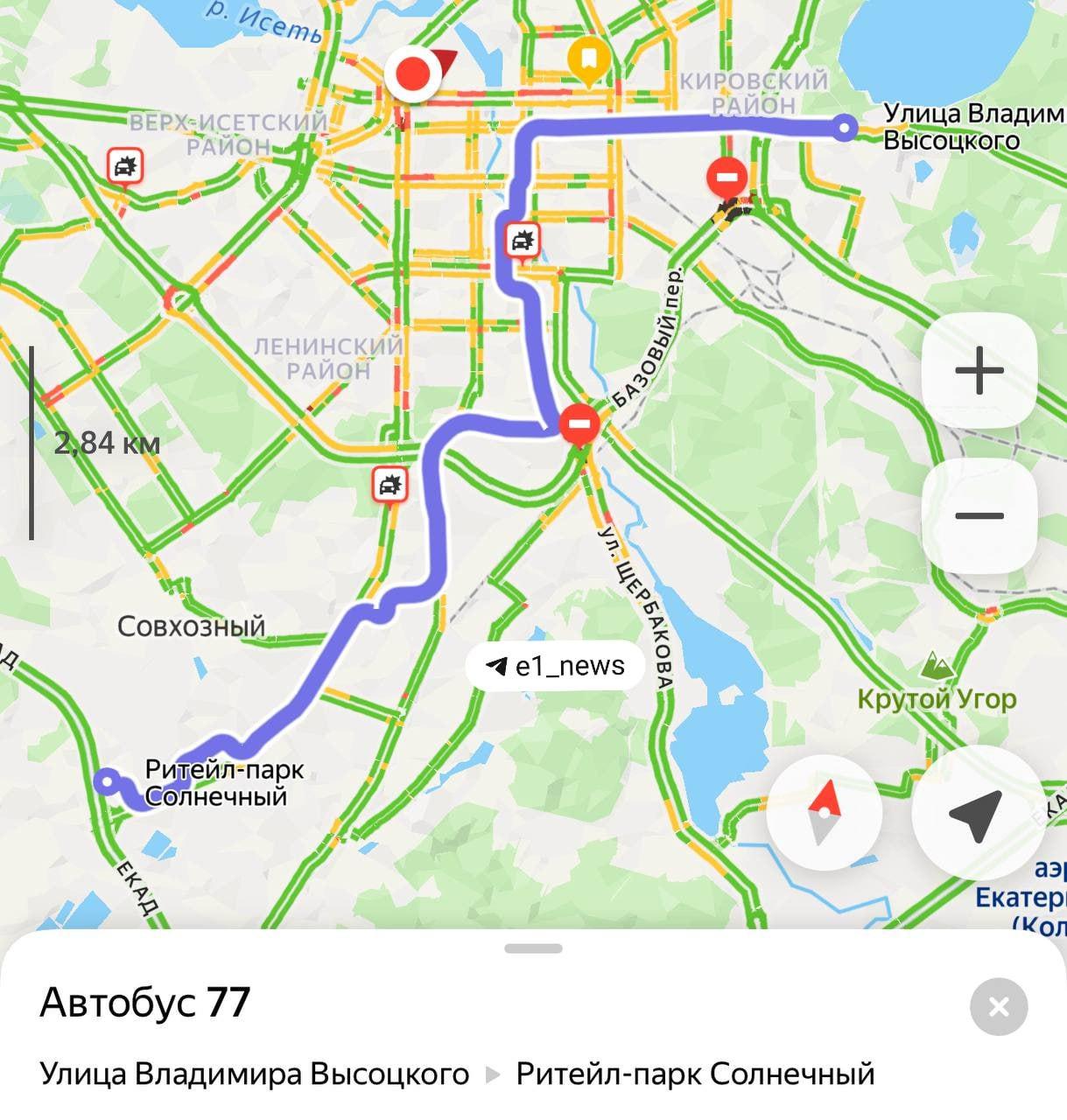Reset map orientation with the compass
Viewport: 1067px width, 1120px height.
point(824,813)
